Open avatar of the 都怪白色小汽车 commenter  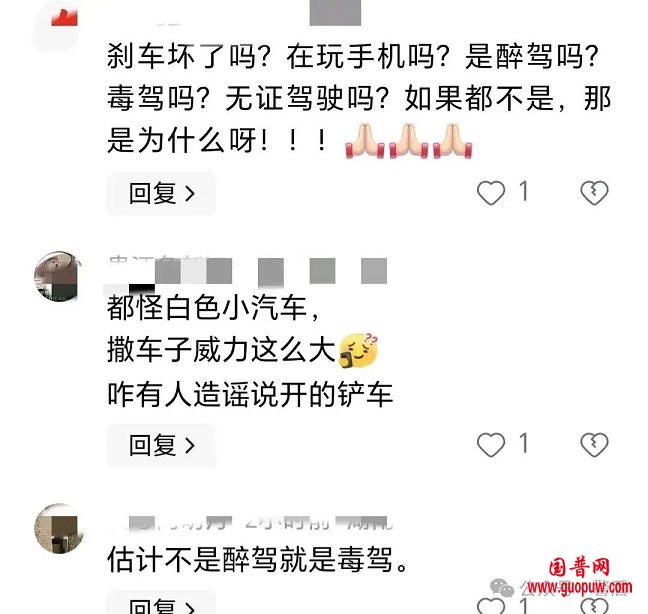[x=59, y=277]
